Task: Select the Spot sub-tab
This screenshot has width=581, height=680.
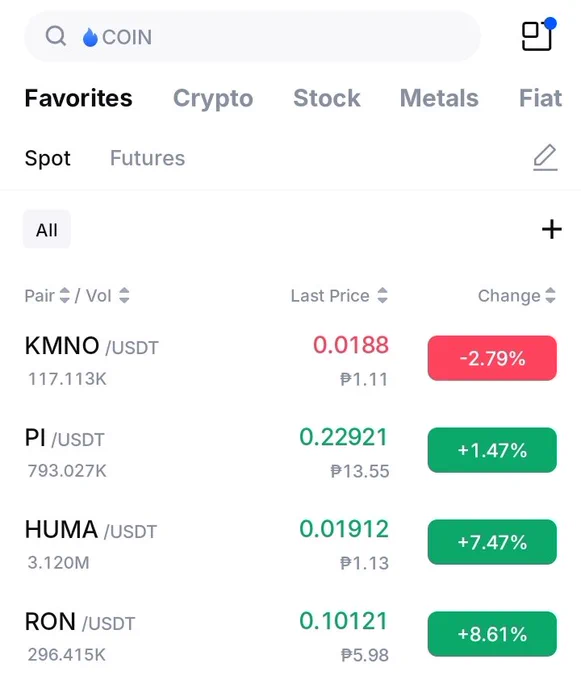Action: (47, 158)
